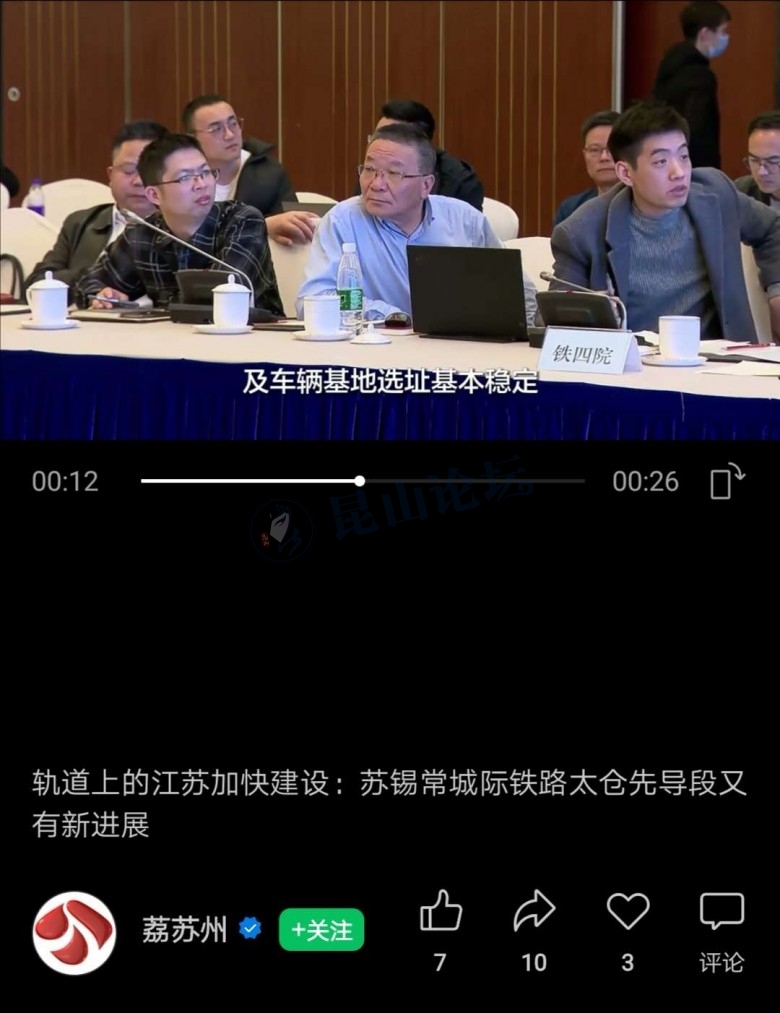Open the 荔苏州 account avatar
780x1013 pixels.
74,932
